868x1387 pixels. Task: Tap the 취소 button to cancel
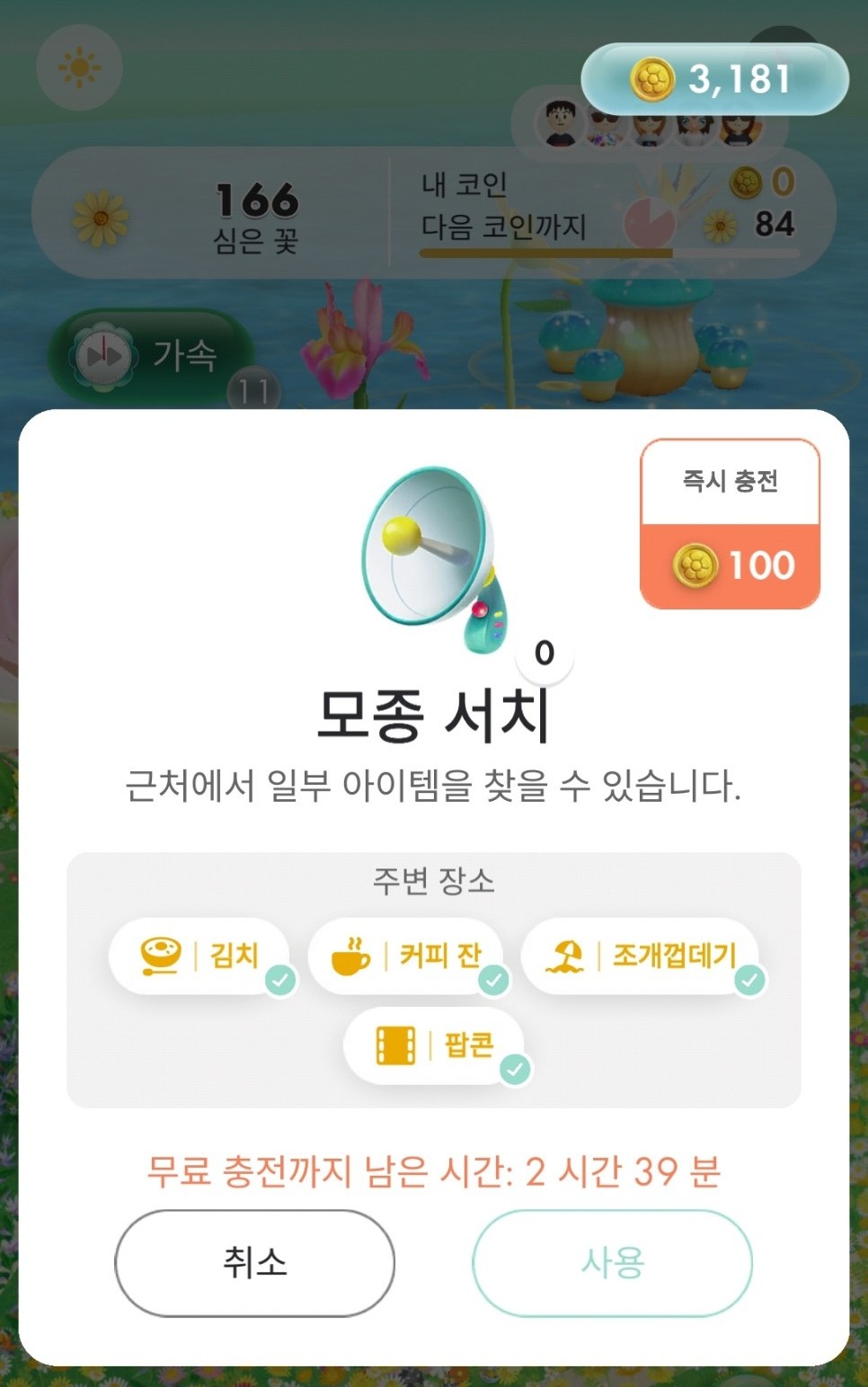[x=254, y=1262]
